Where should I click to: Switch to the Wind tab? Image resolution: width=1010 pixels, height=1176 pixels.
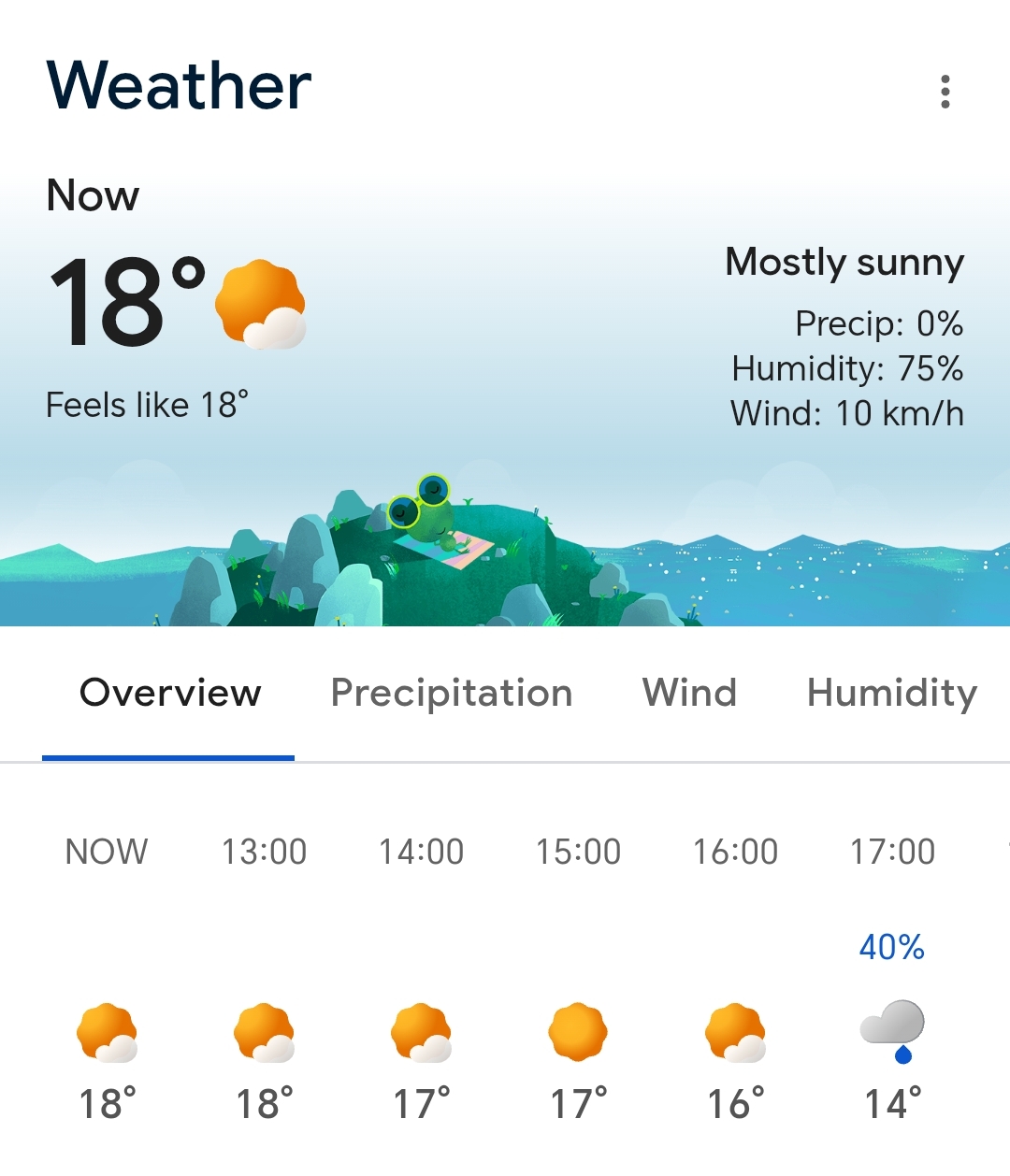tap(689, 694)
